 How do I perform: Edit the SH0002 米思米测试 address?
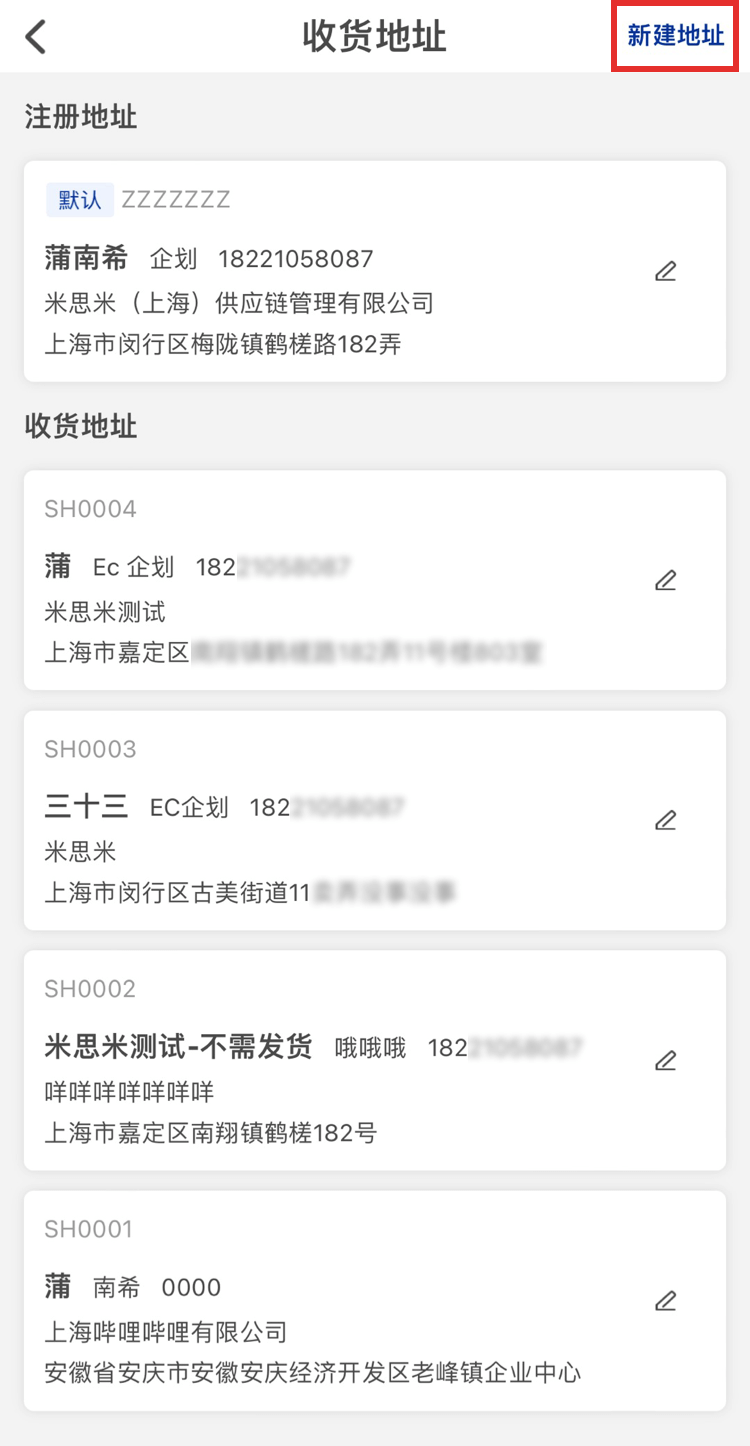pos(665,1060)
